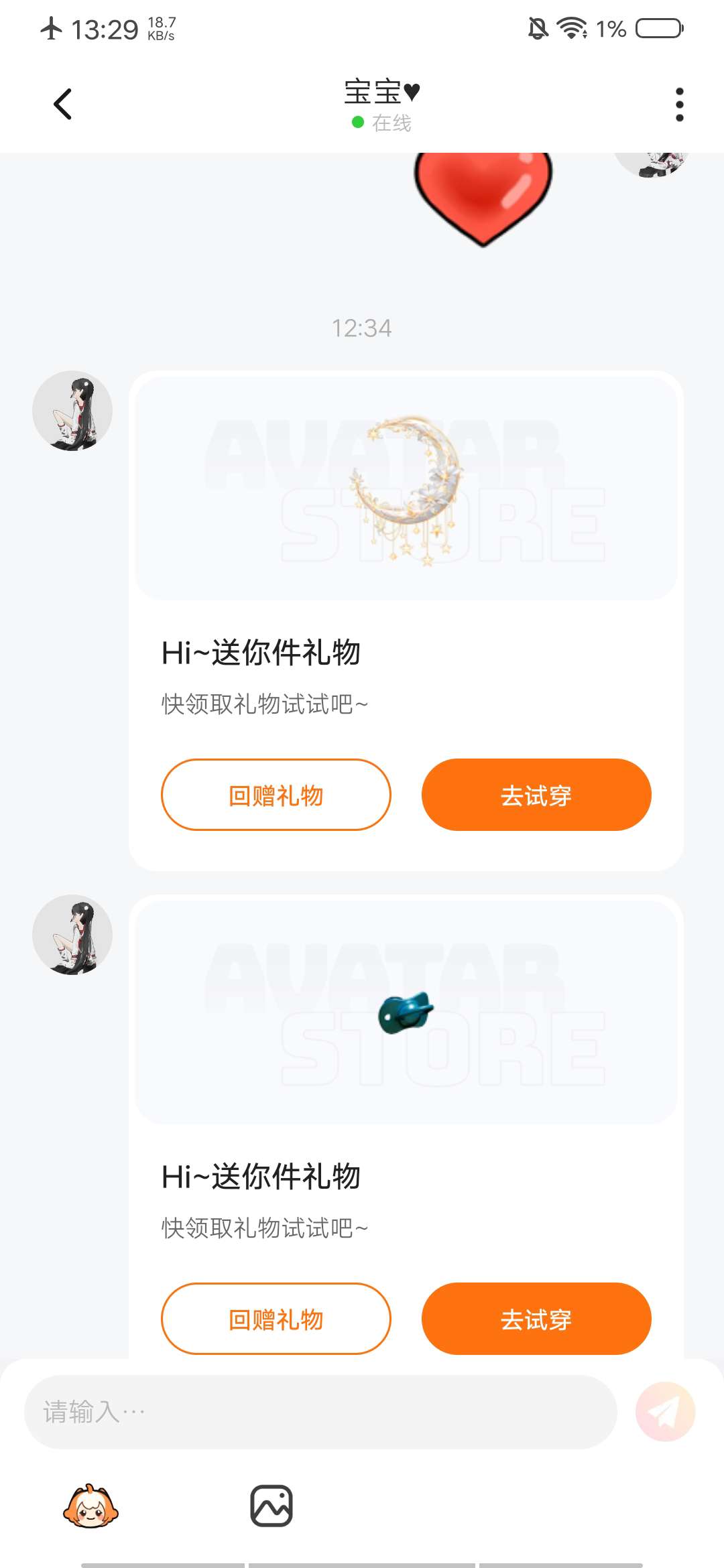The height and width of the screenshot is (1568, 724).
Task: Send the message with the paper plane
Action: coord(665,1412)
